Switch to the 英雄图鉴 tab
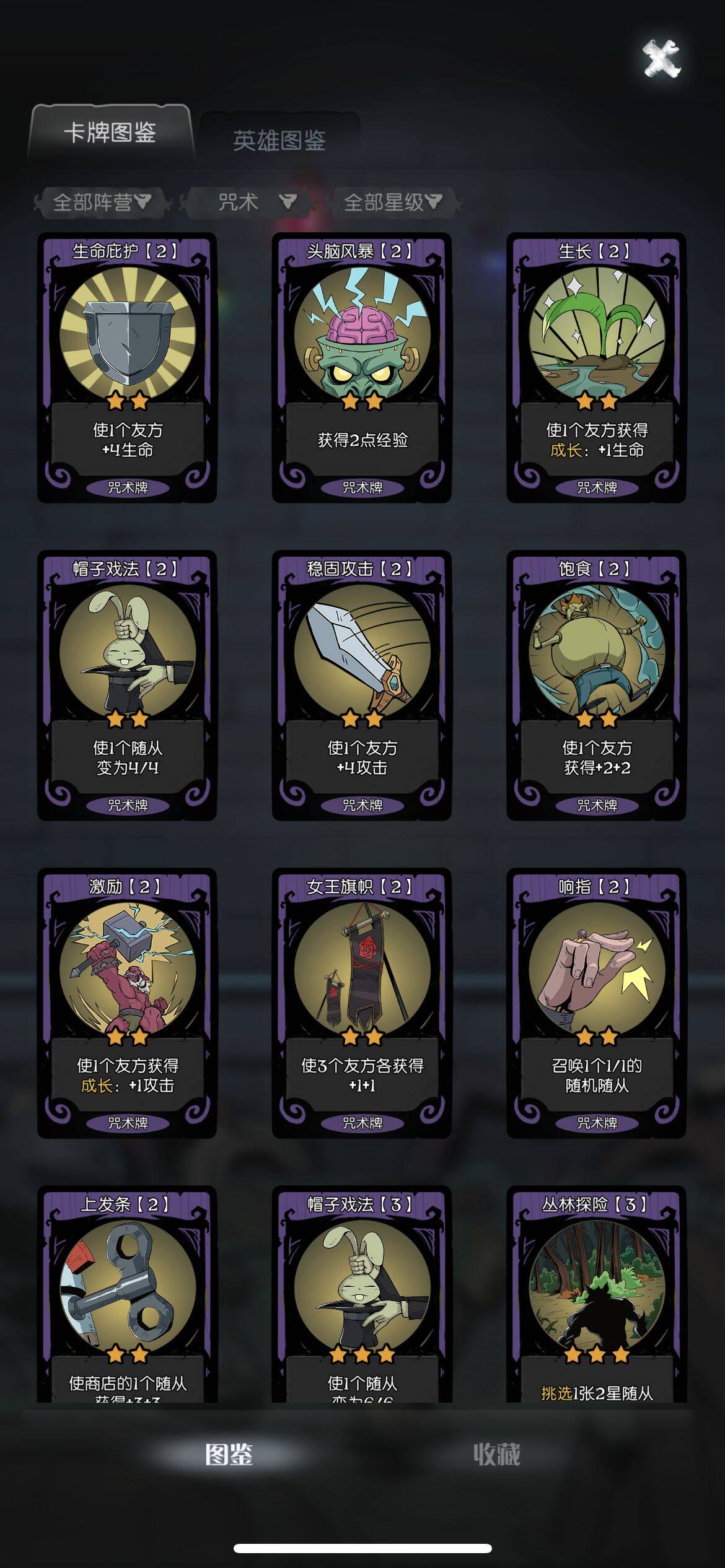This screenshot has width=725, height=1568. click(279, 141)
